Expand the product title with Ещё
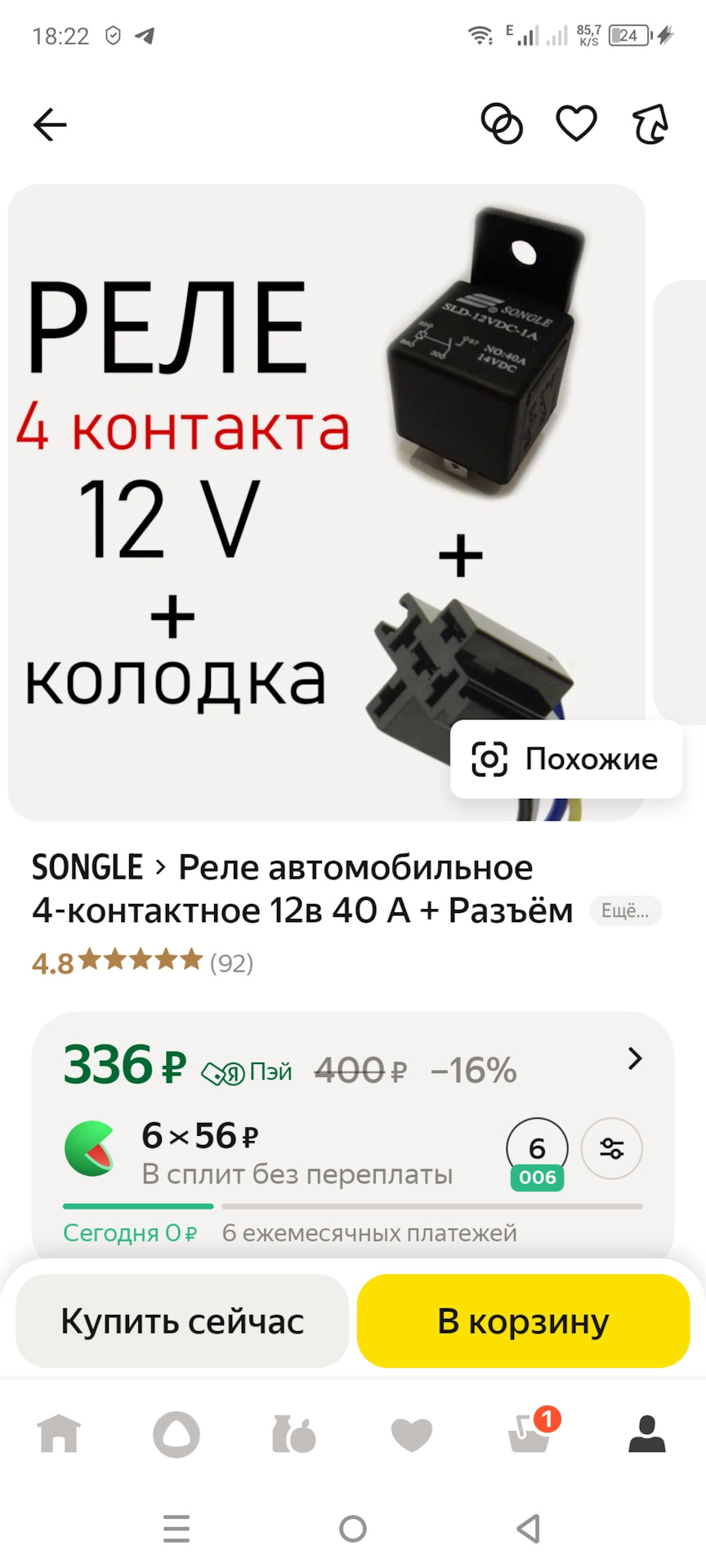The width and height of the screenshot is (706, 1568). [625, 911]
